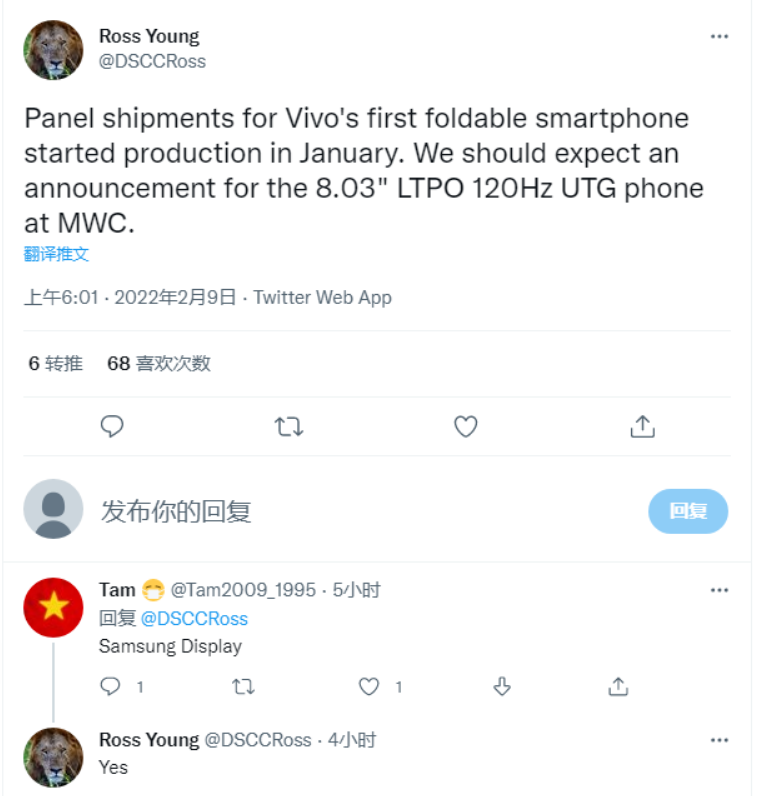Open the more options menu on the main tweet

click(719, 36)
